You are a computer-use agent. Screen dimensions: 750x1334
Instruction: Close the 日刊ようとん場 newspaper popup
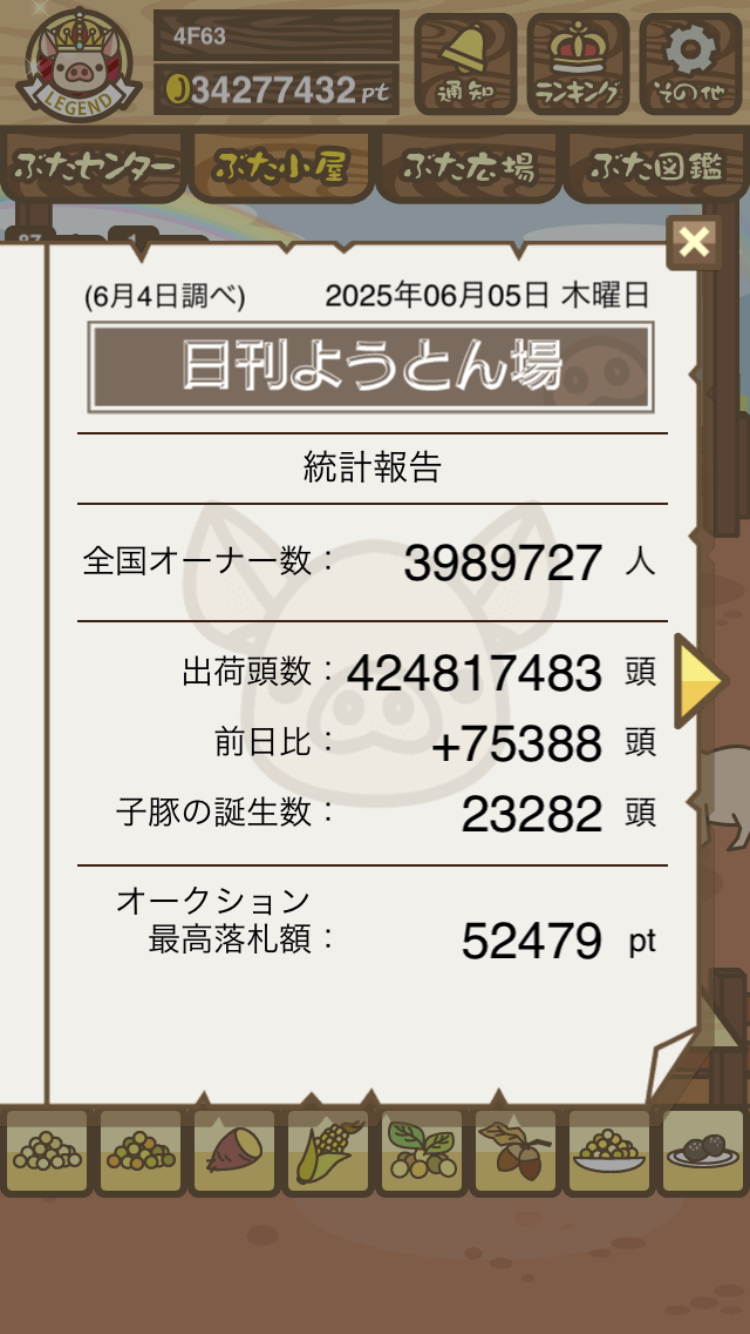point(693,242)
